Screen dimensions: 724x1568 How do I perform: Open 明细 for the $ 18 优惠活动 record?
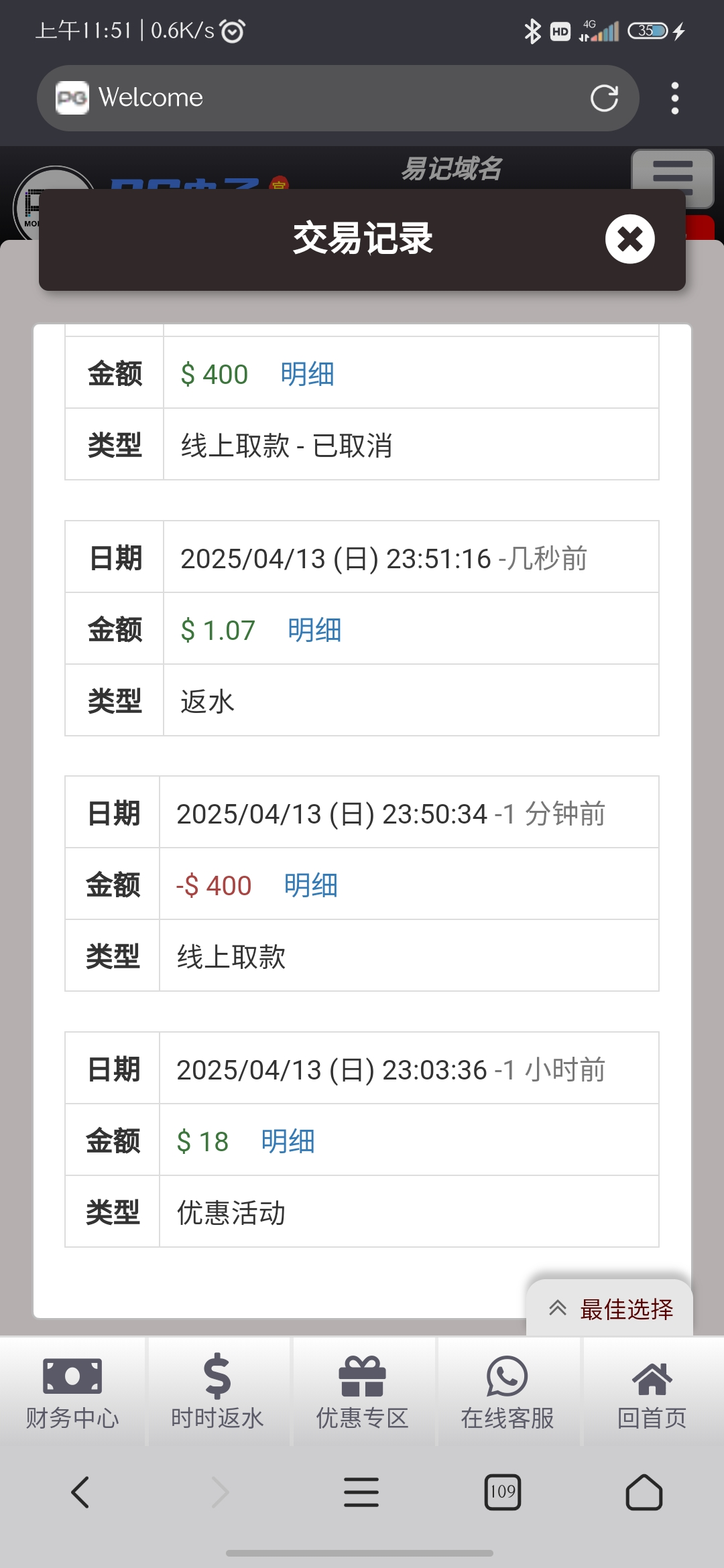tap(288, 1141)
